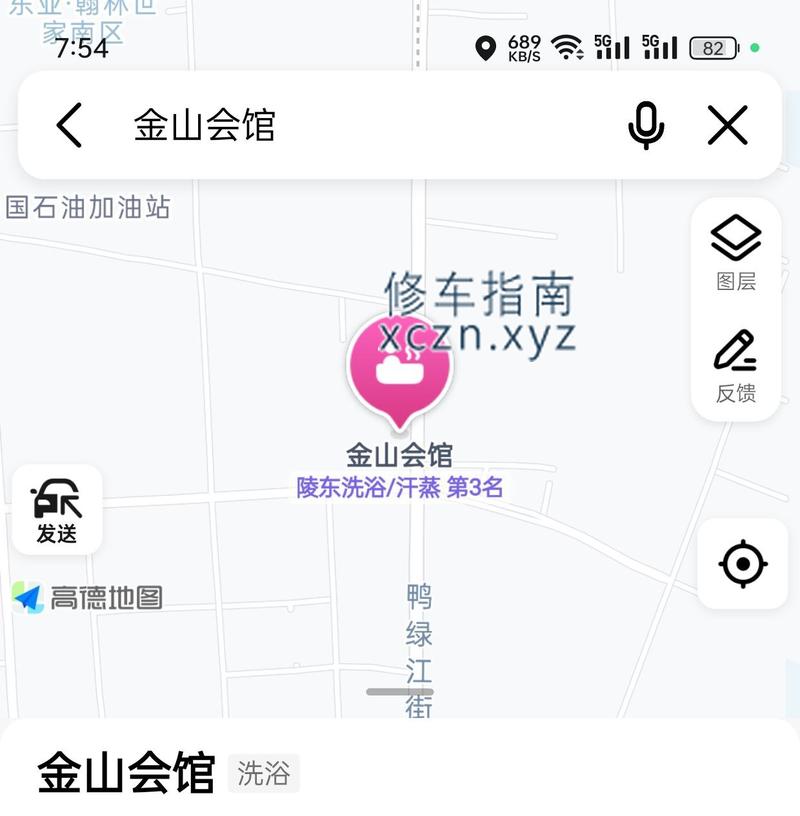Open the 反馈 feedback button

(736, 366)
